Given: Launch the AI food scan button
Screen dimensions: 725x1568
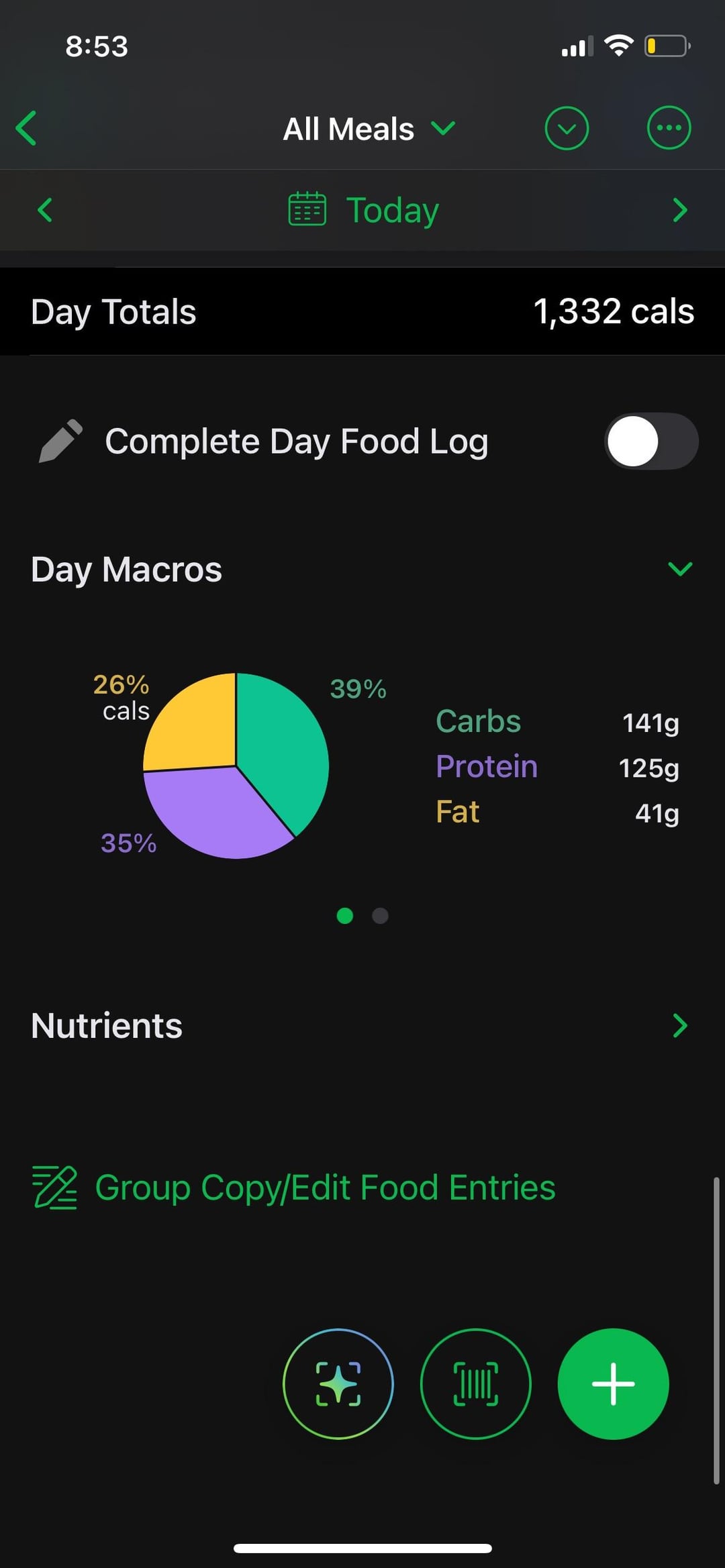Looking at the screenshot, I should point(338,1383).
